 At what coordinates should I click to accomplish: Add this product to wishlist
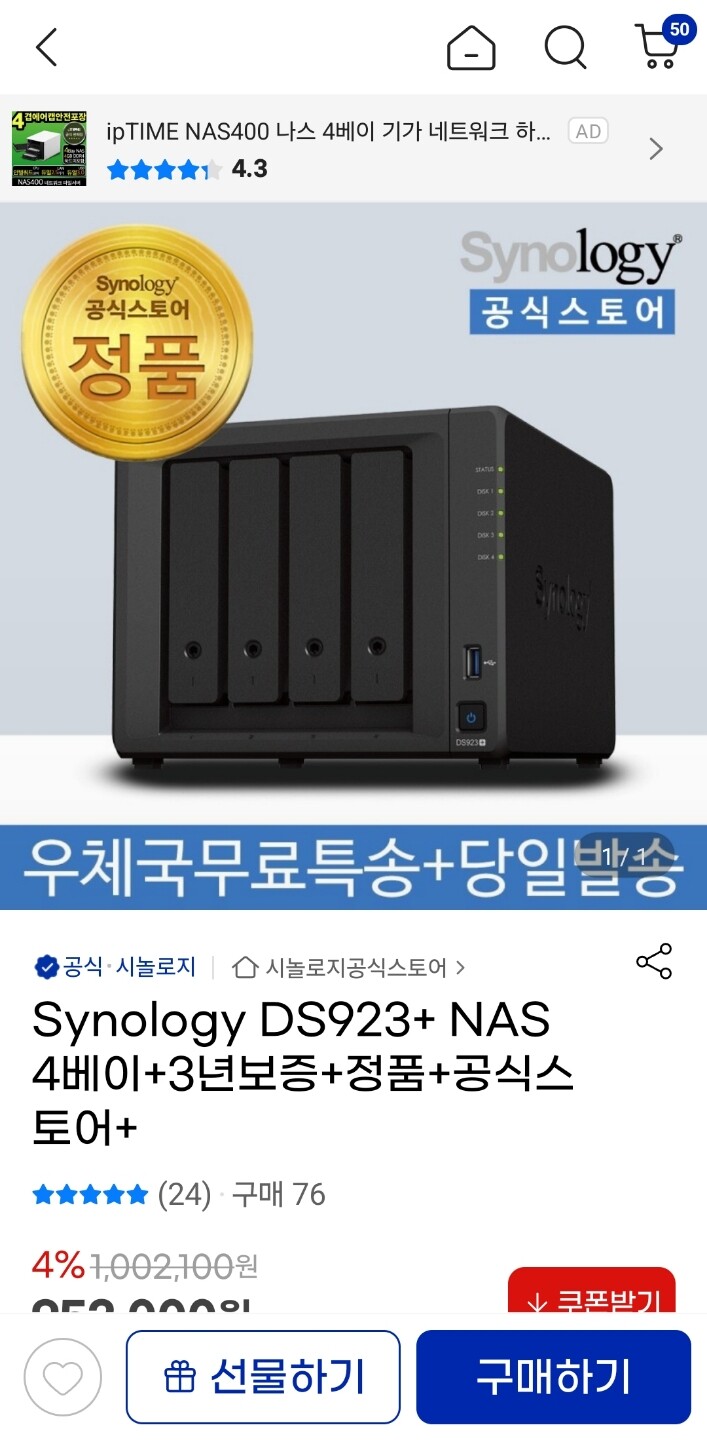pyautogui.click(x=63, y=1377)
